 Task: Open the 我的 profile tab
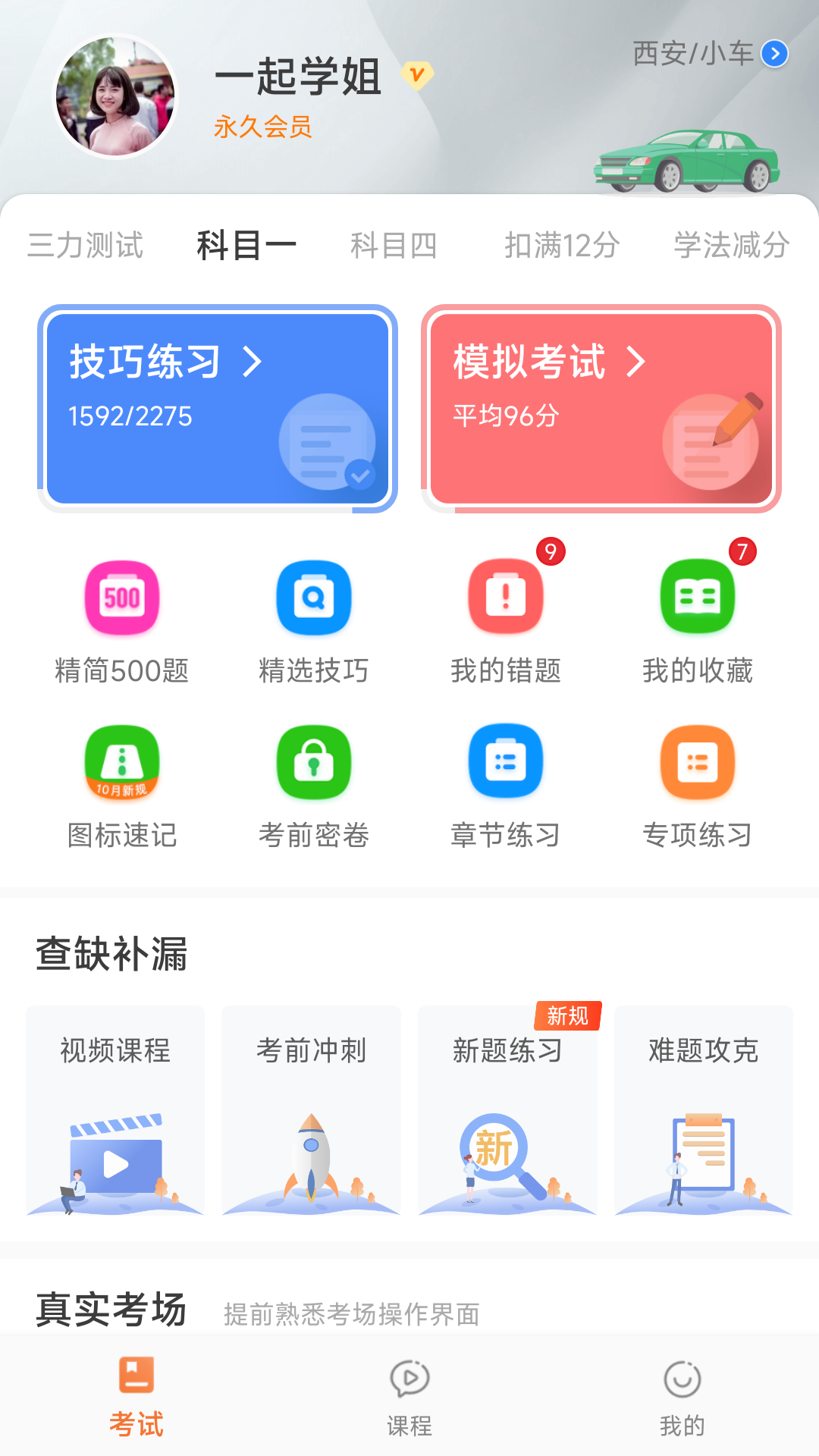[682, 1399]
